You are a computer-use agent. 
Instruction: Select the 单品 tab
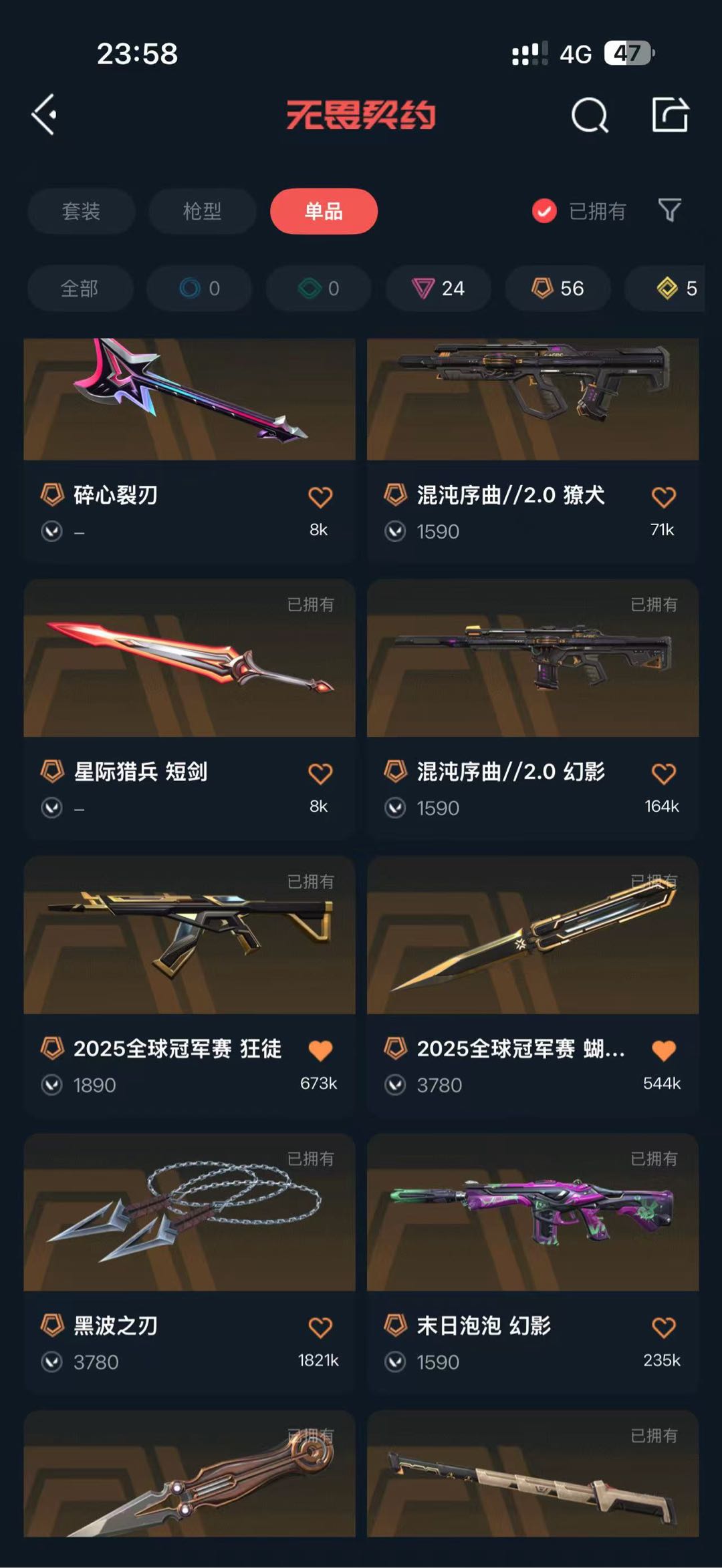[324, 211]
